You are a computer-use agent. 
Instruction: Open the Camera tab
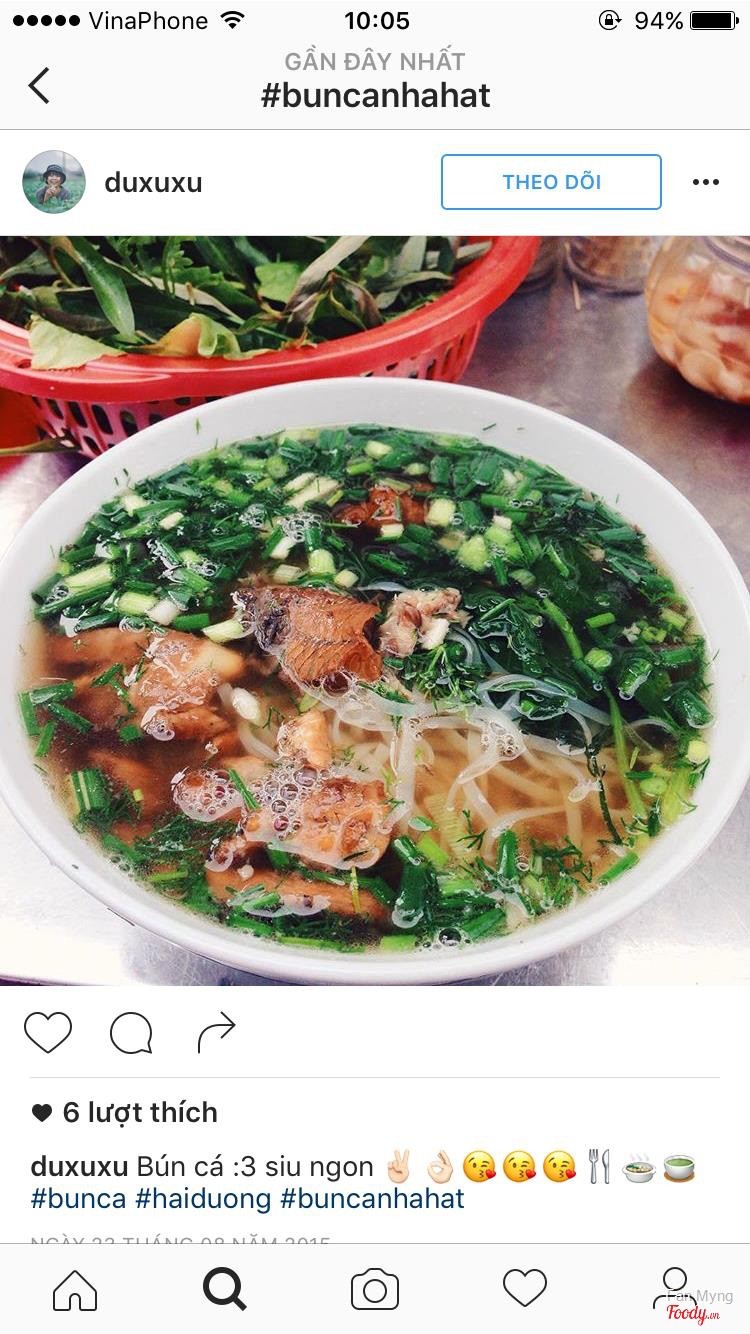point(375,1290)
